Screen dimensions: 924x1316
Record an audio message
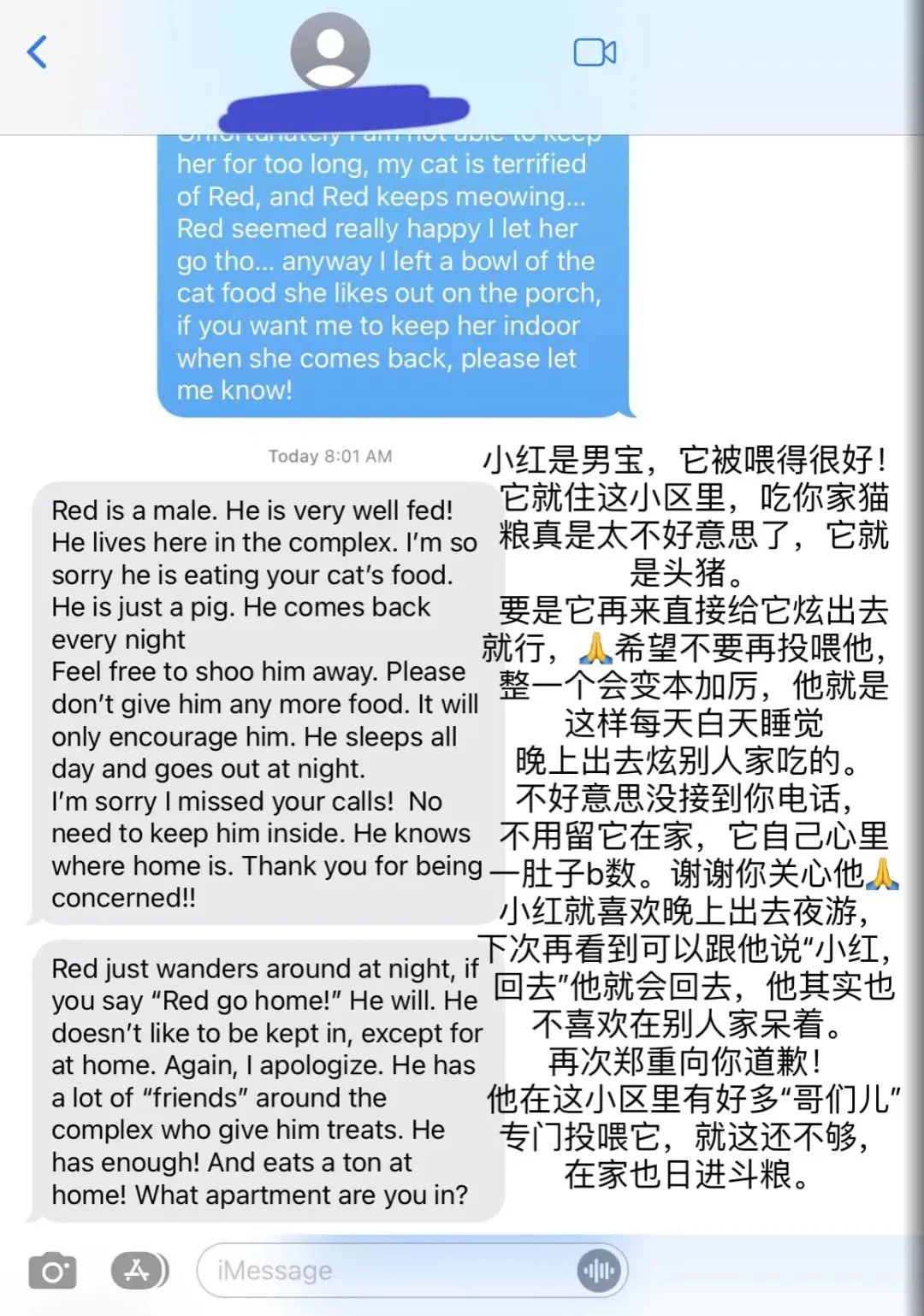[x=599, y=1272]
